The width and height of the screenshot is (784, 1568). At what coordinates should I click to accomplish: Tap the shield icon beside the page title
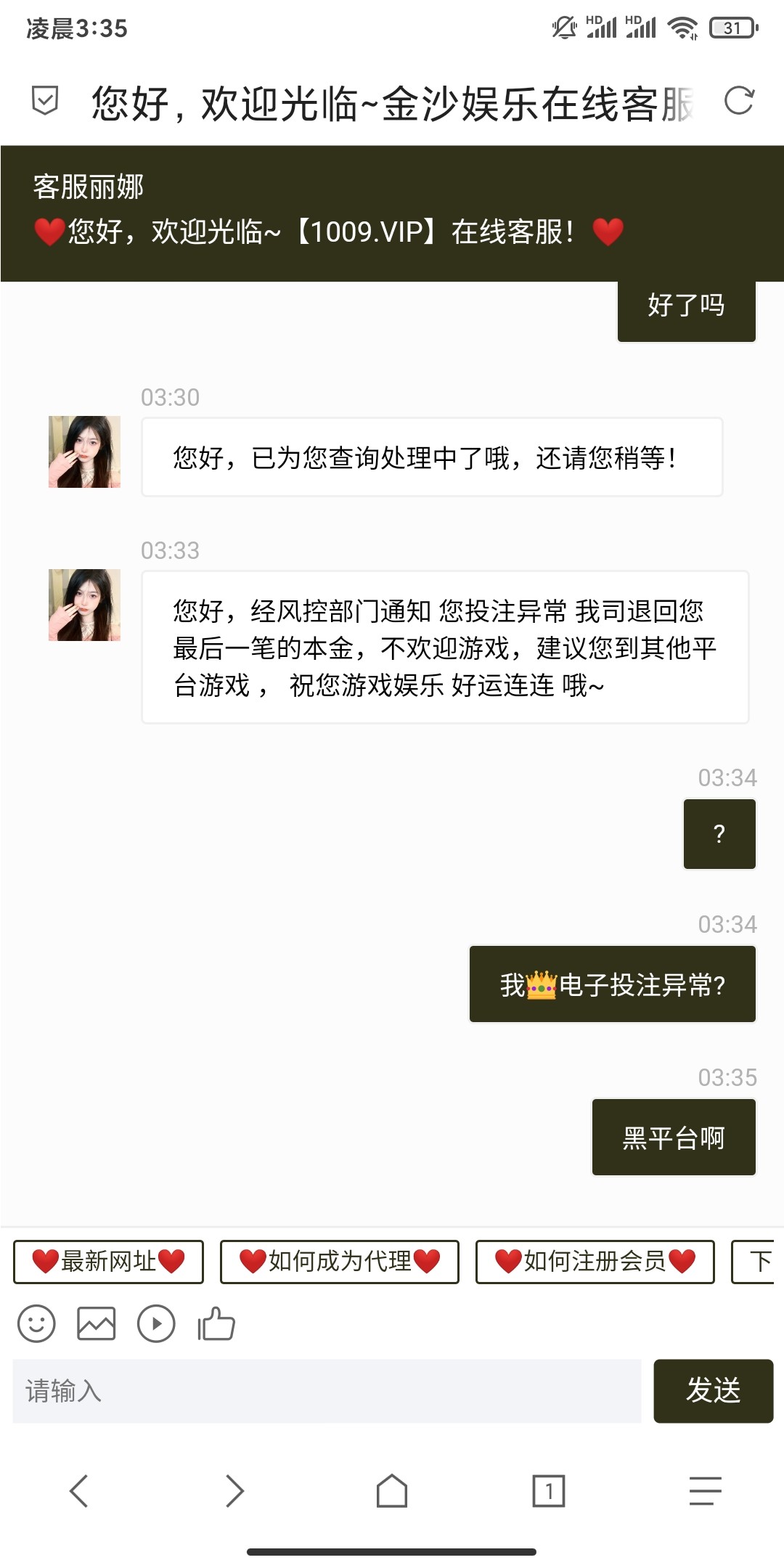45,100
